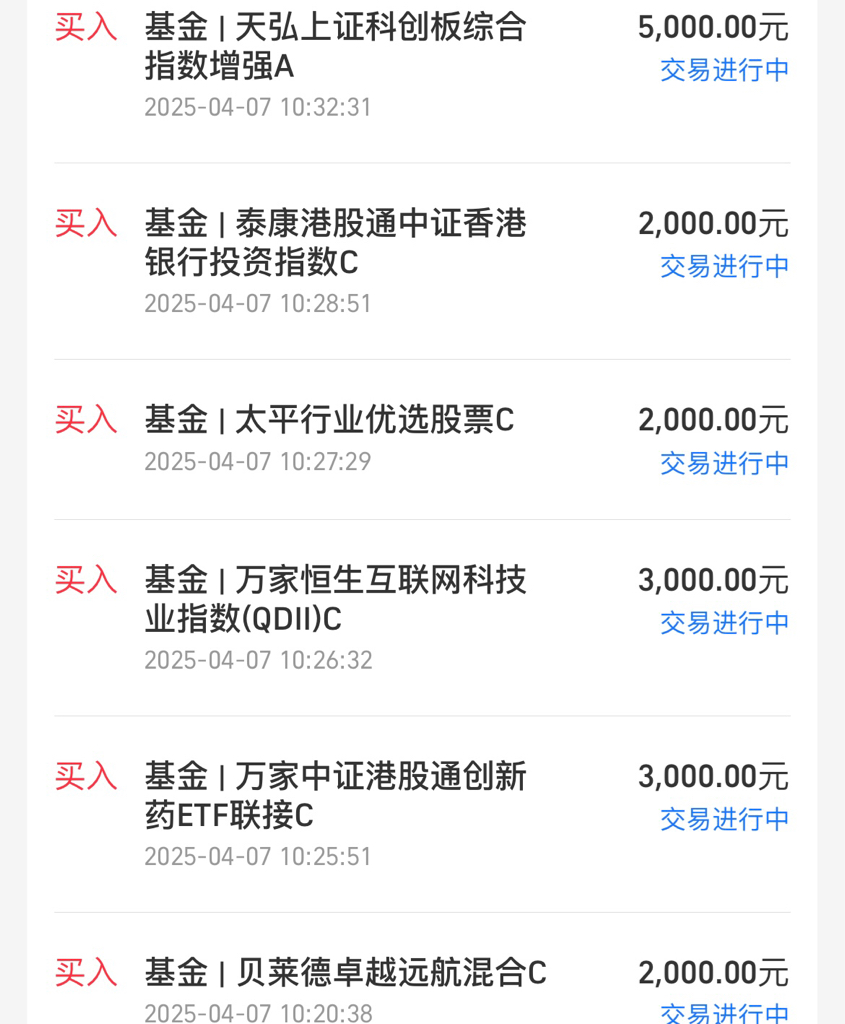The width and height of the screenshot is (845, 1024).
Task: Select the 万家恒生互联网科技业指数(QDII)C transaction
Action: click(x=336, y=600)
